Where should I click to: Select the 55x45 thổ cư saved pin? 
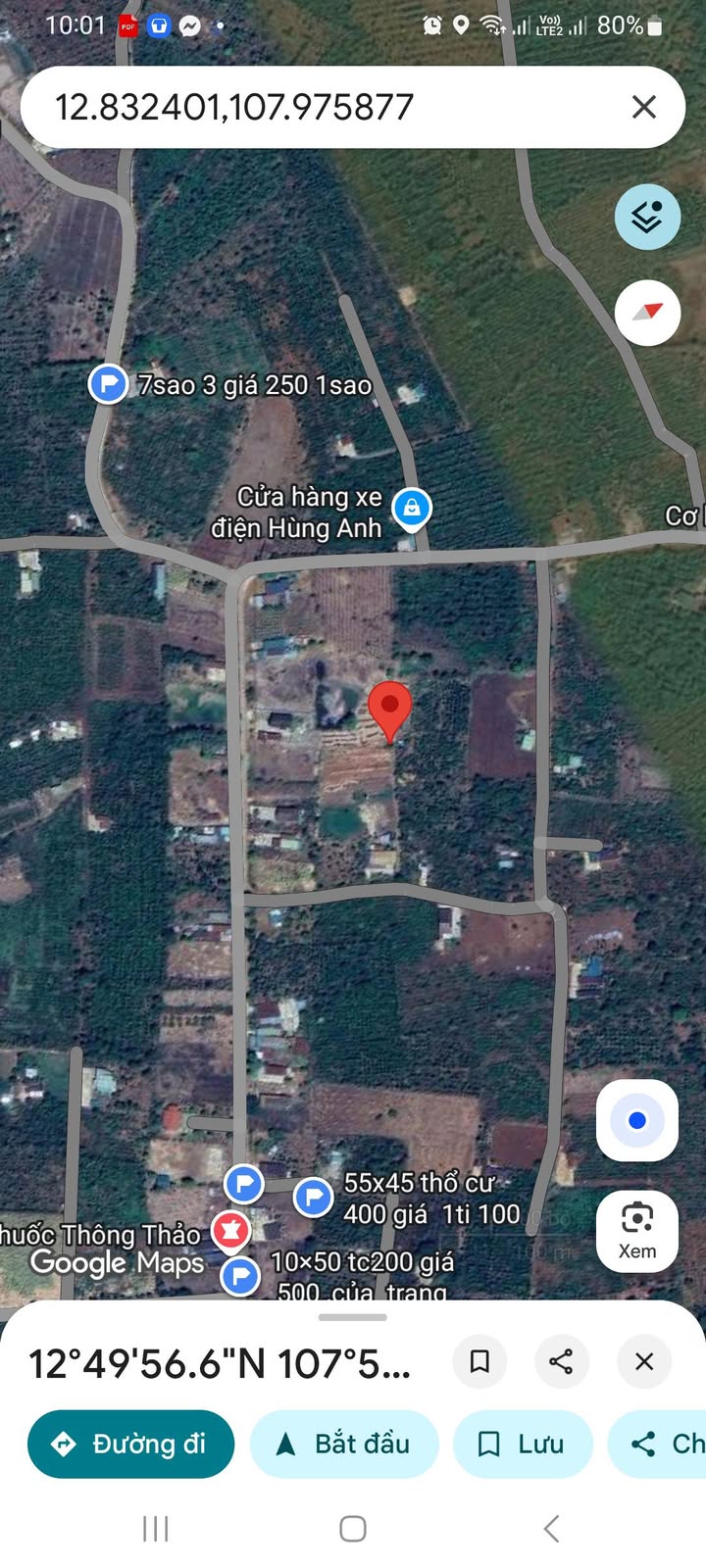pos(314,1197)
